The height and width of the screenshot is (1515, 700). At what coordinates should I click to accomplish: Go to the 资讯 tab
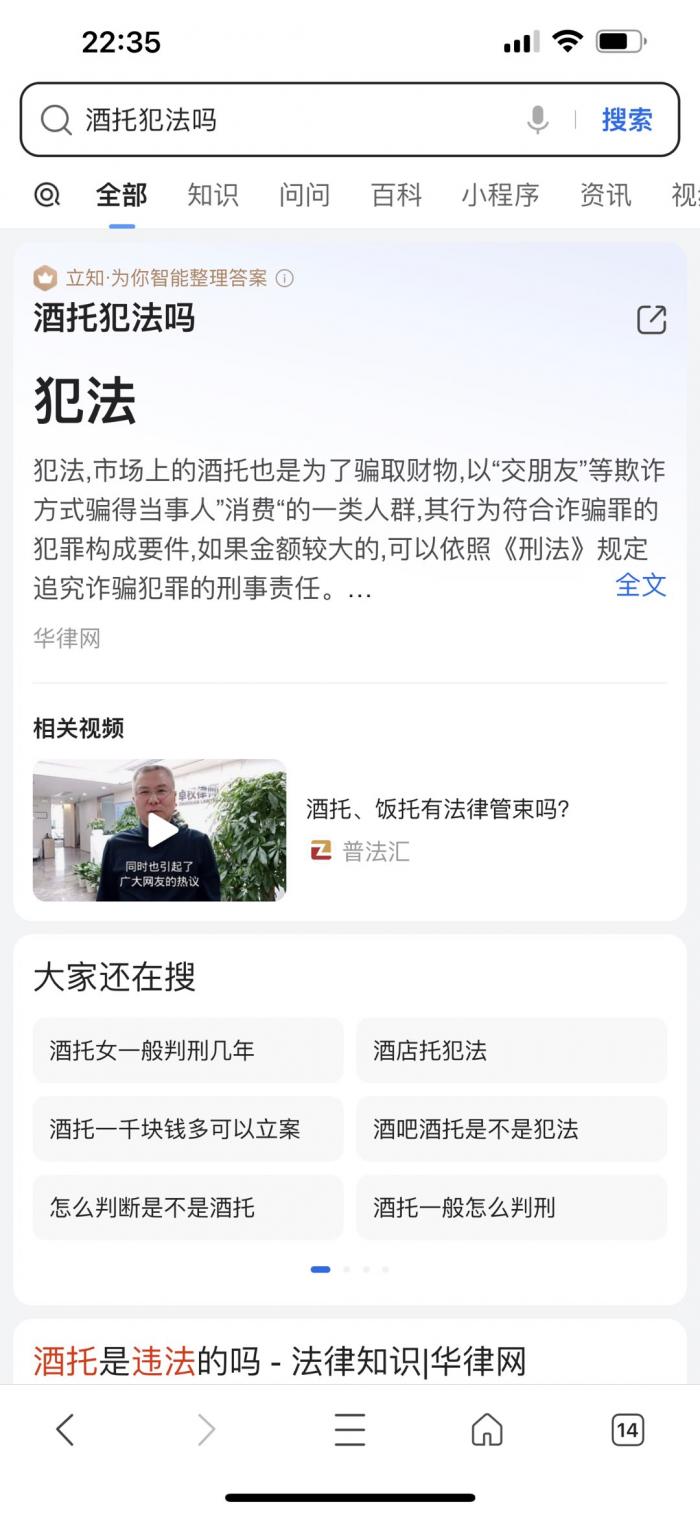[x=606, y=195]
